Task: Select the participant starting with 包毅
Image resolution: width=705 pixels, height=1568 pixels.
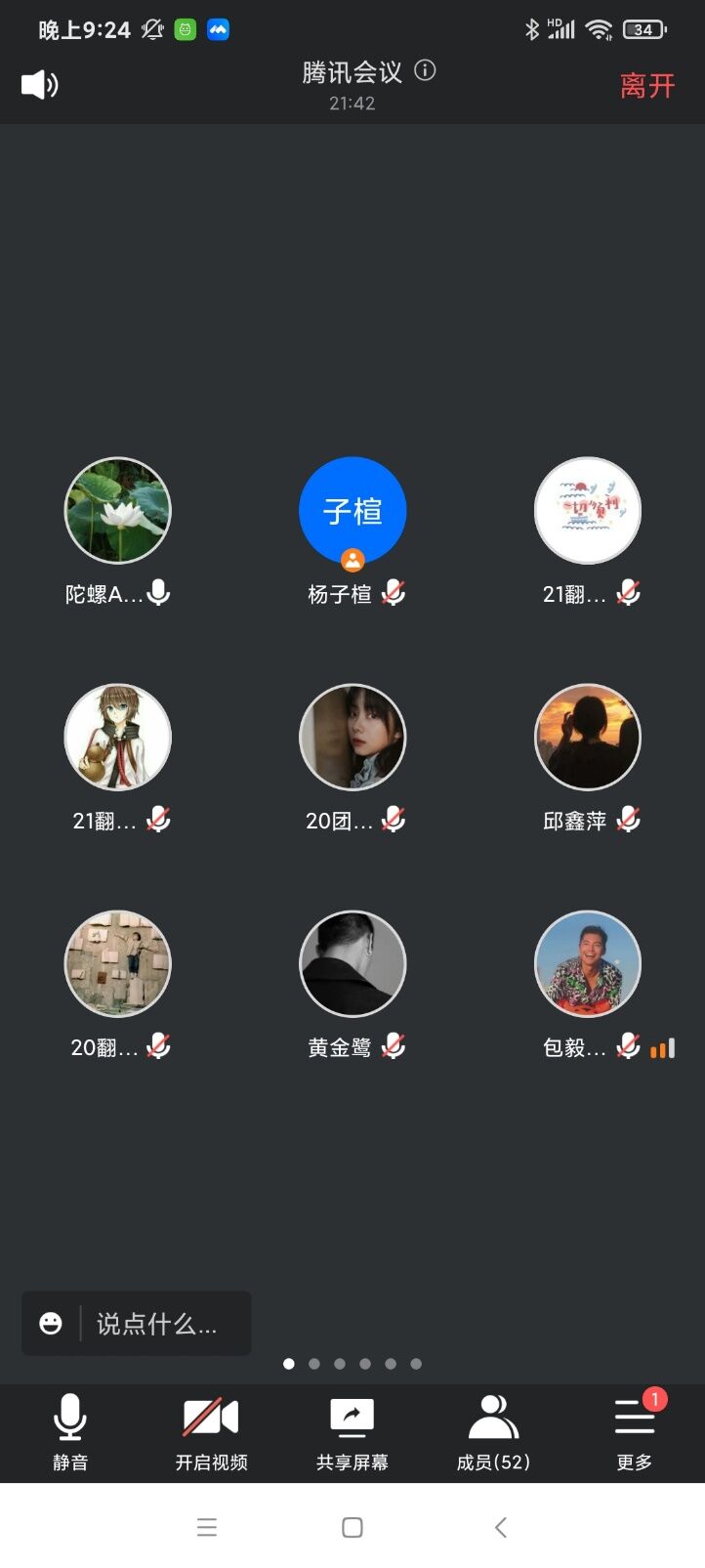Action: click(588, 964)
